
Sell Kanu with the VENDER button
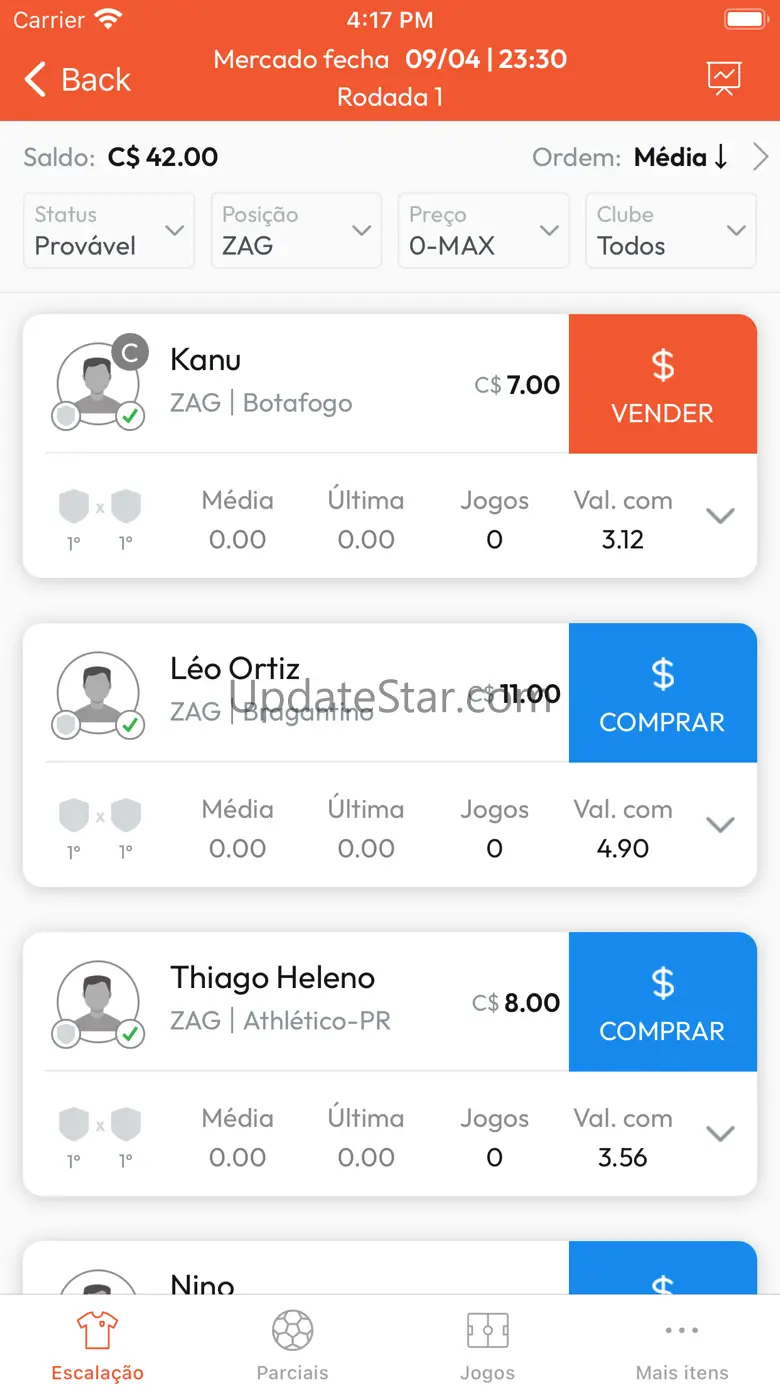pyautogui.click(x=662, y=384)
